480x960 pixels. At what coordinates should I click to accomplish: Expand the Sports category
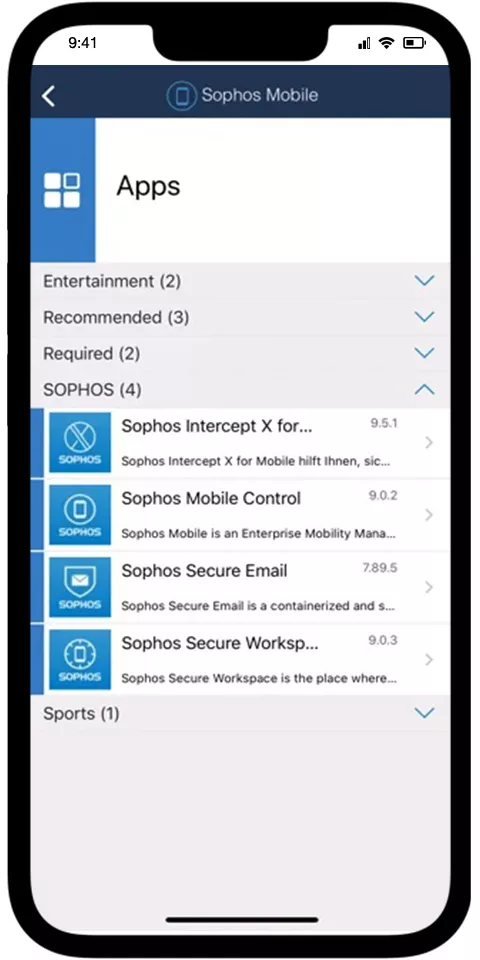coord(240,713)
